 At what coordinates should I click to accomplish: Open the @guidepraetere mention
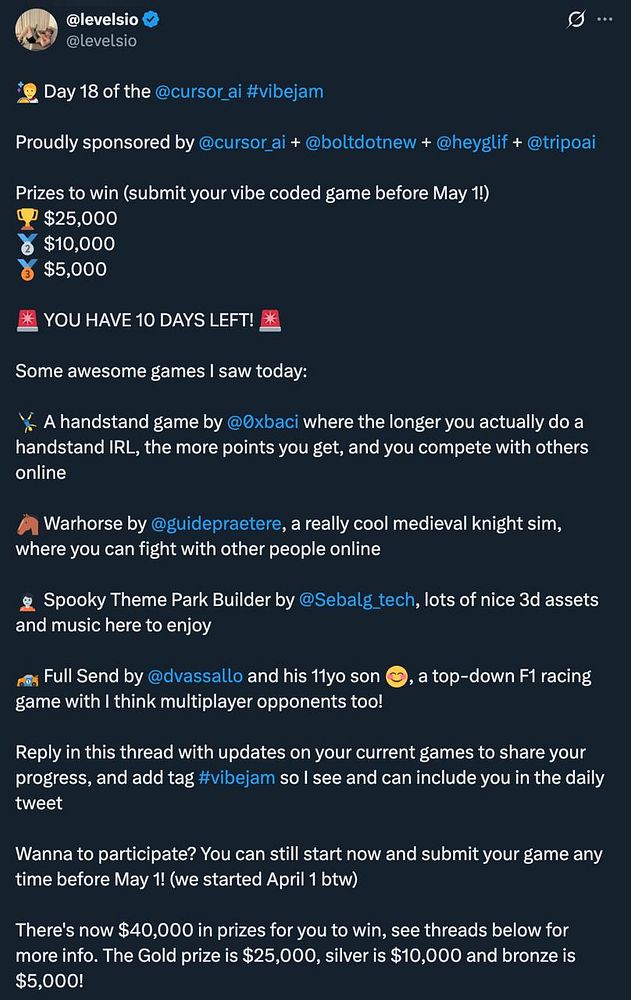pyautogui.click(x=216, y=523)
